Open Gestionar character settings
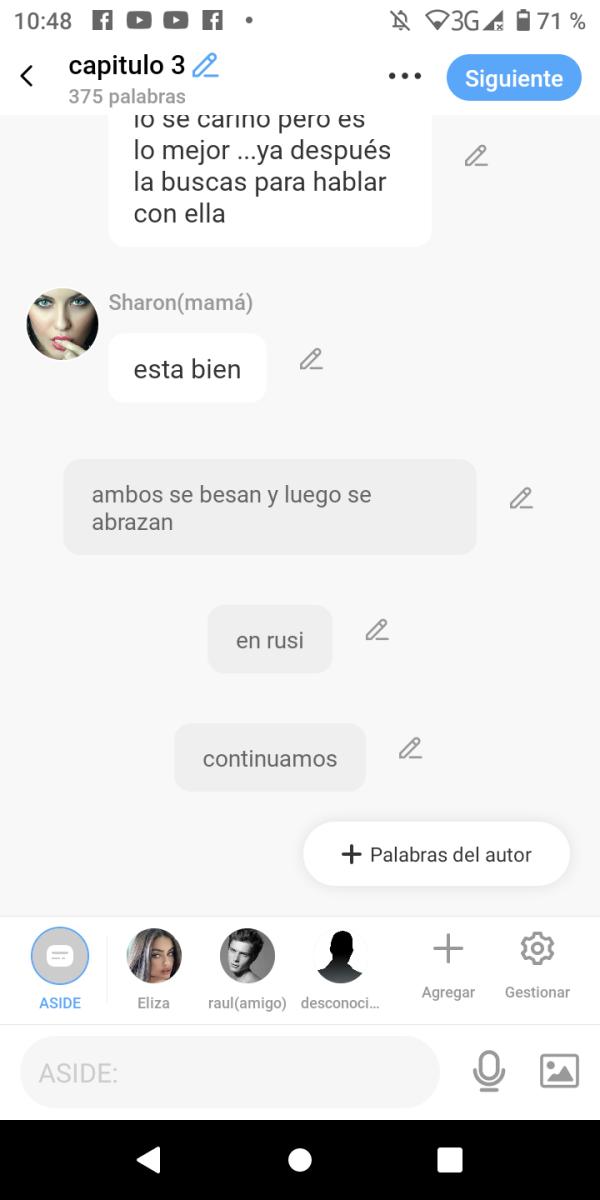Viewport: 600px width, 1200px height. click(537, 950)
